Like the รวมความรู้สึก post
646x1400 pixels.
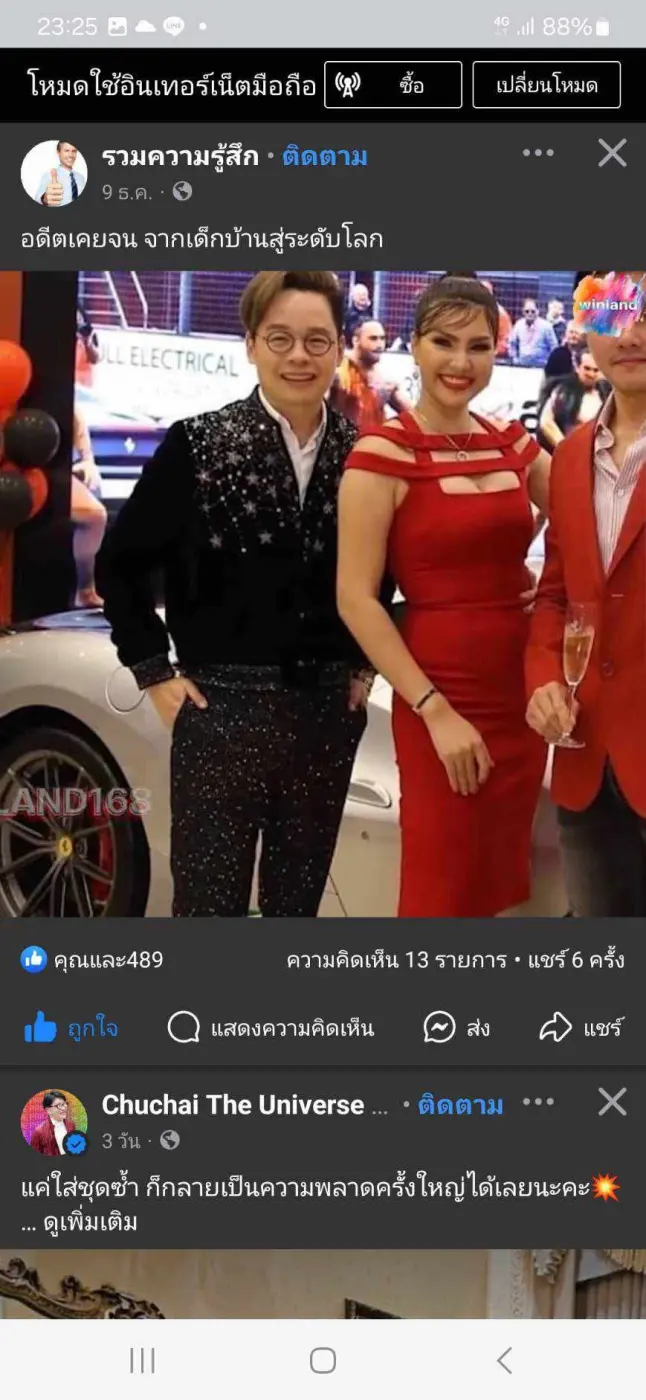[x=71, y=1027]
